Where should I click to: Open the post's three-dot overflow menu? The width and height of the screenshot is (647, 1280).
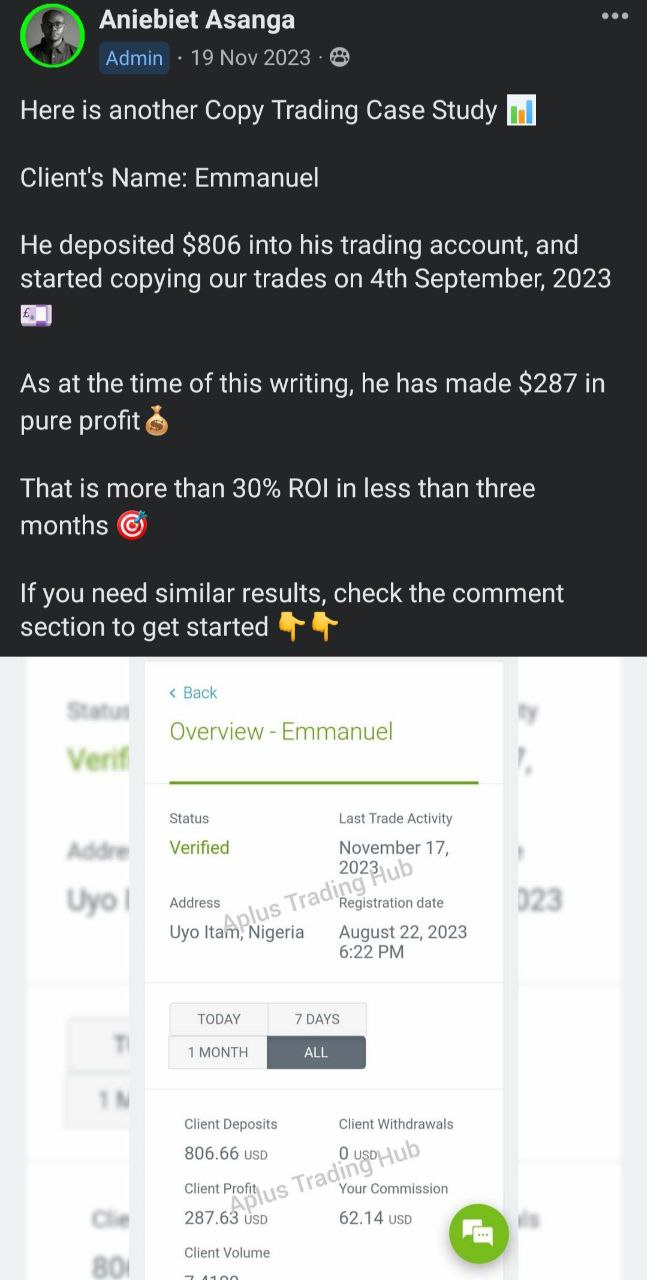click(614, 17)
